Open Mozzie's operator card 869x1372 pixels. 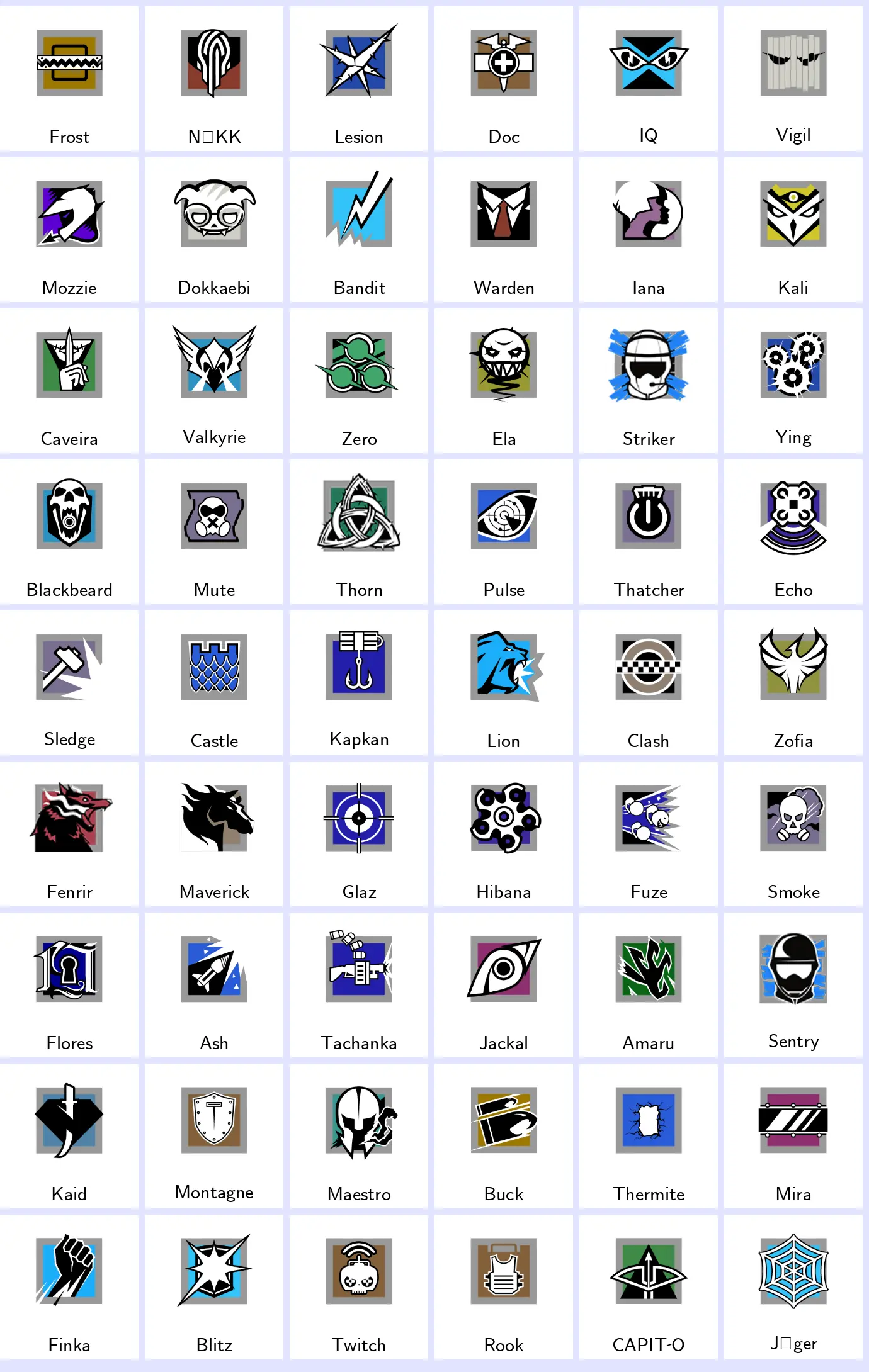69,230
